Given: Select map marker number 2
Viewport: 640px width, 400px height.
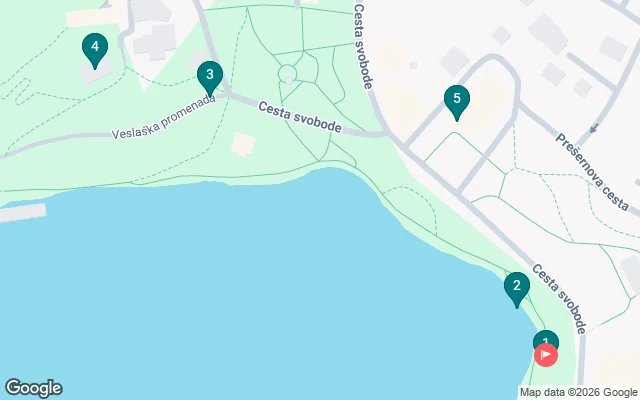Looking at the screenshot, I should pyautogui.click(x=516, y=286).
